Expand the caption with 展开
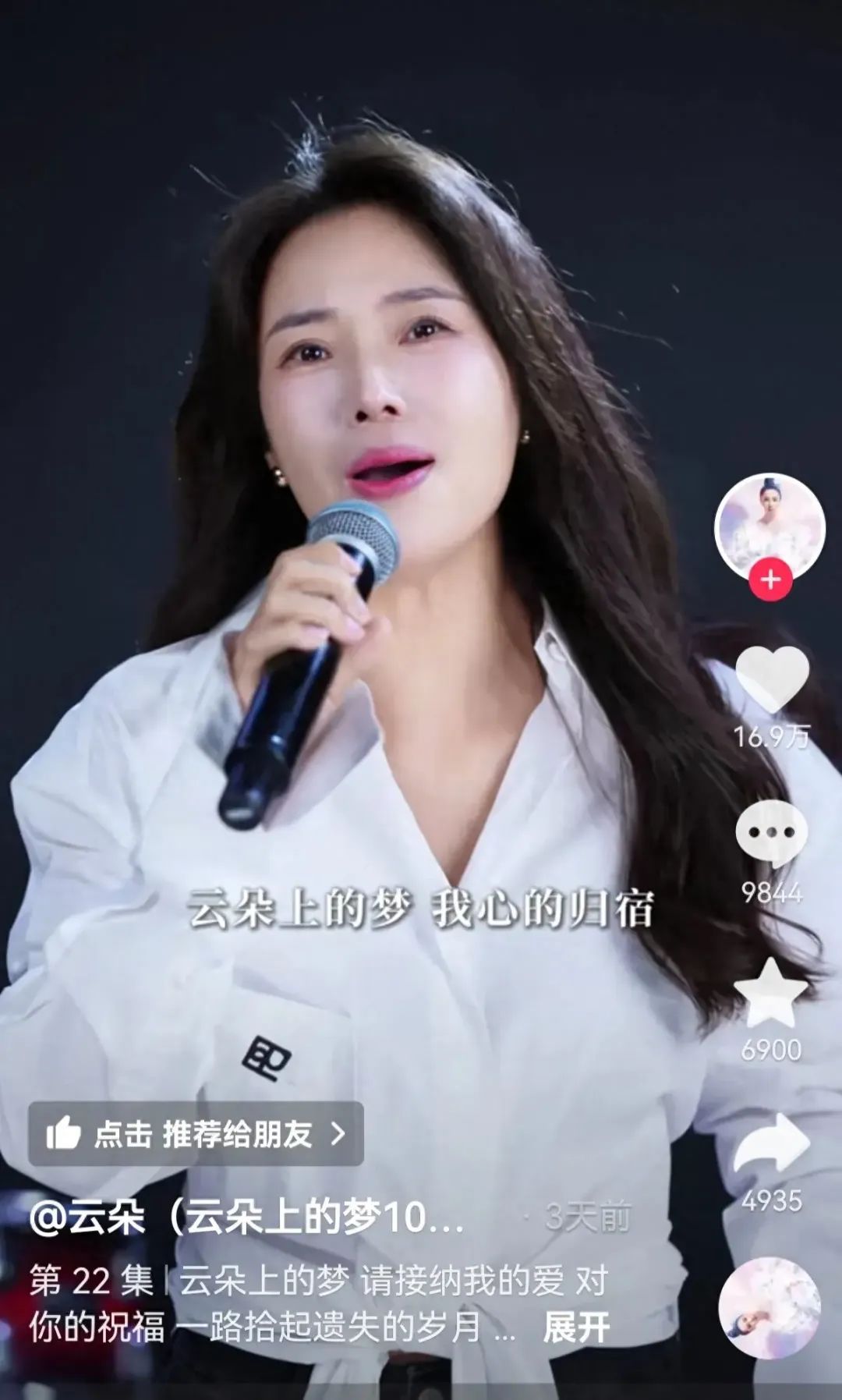Screen dimensions: 842x1400 (576, 1327)
